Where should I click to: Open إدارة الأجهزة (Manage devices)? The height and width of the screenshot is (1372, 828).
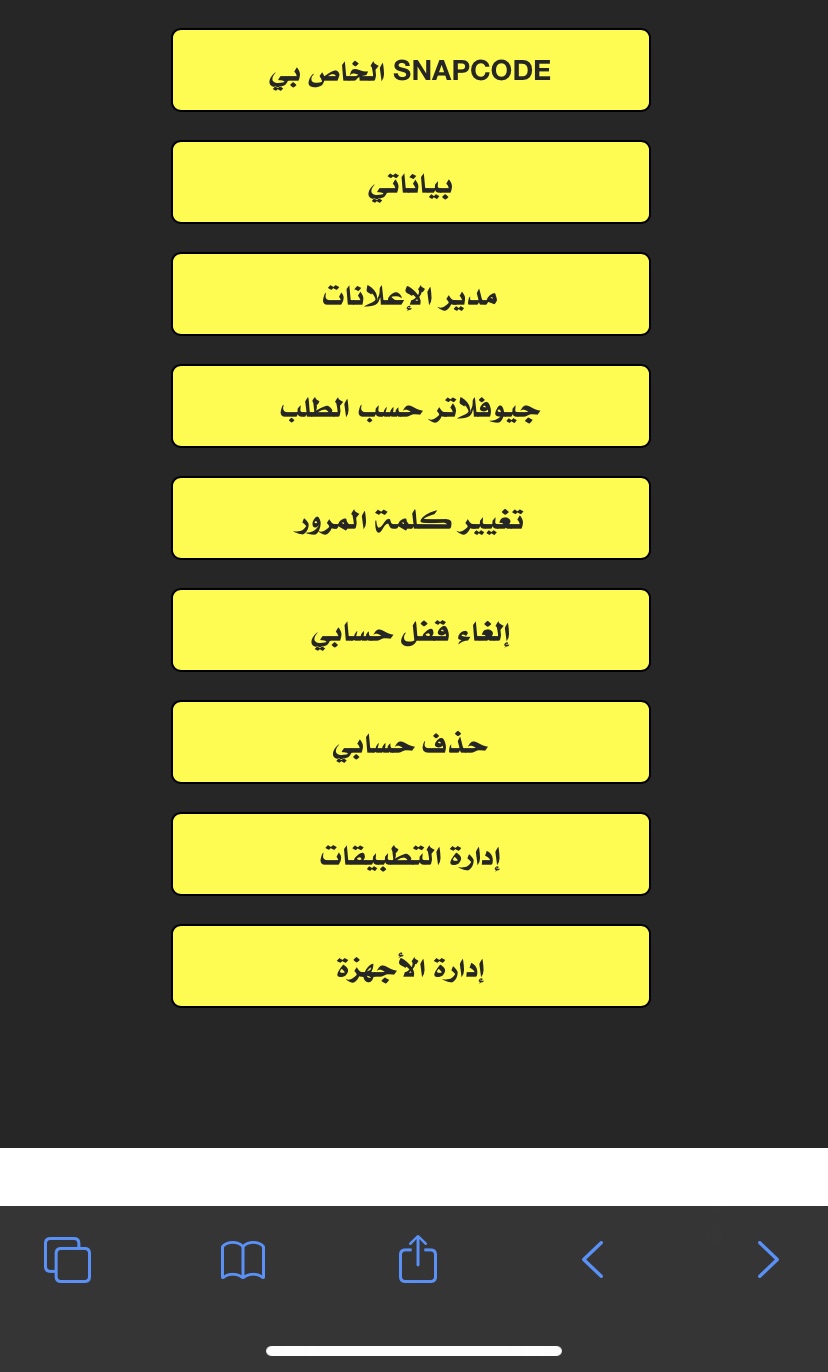point(411,966)
